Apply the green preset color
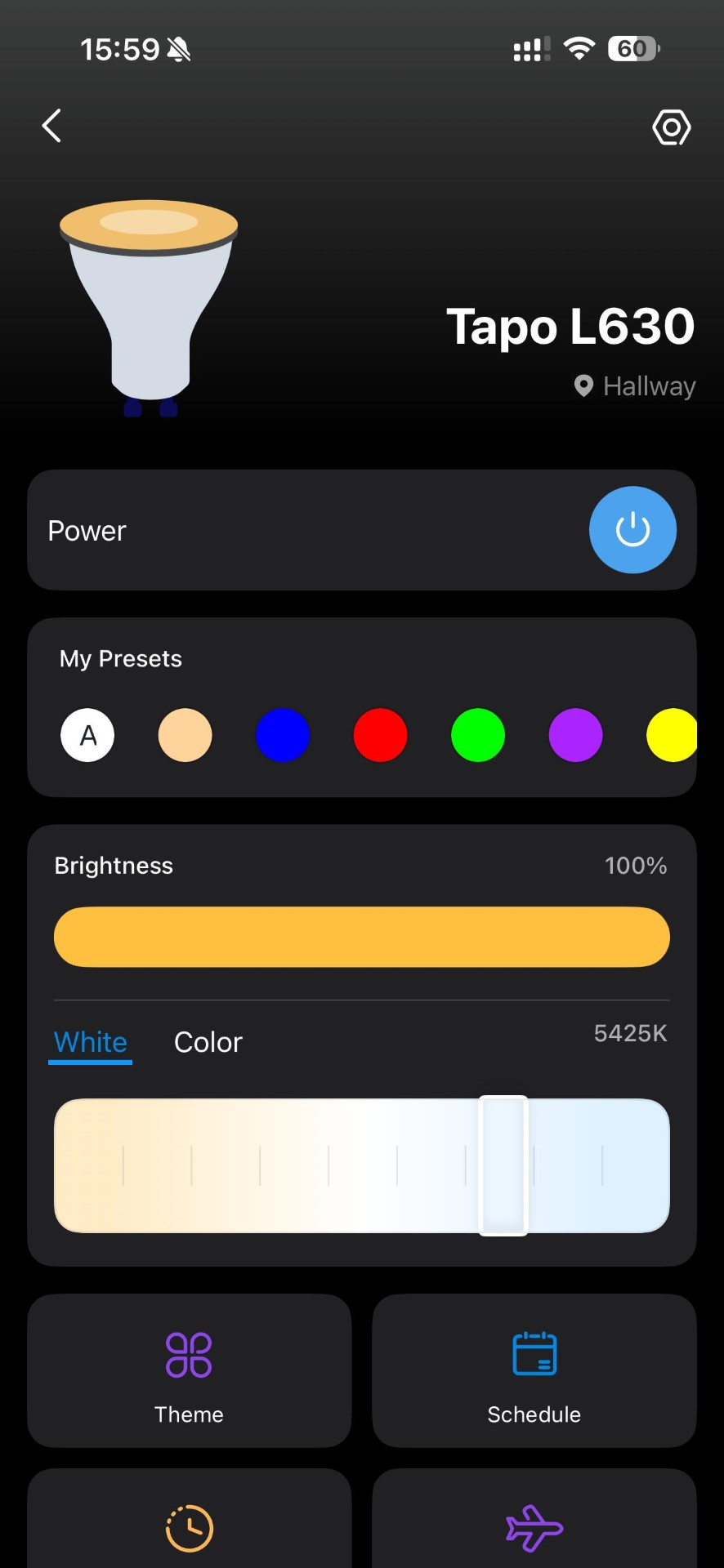 [478, 735]
